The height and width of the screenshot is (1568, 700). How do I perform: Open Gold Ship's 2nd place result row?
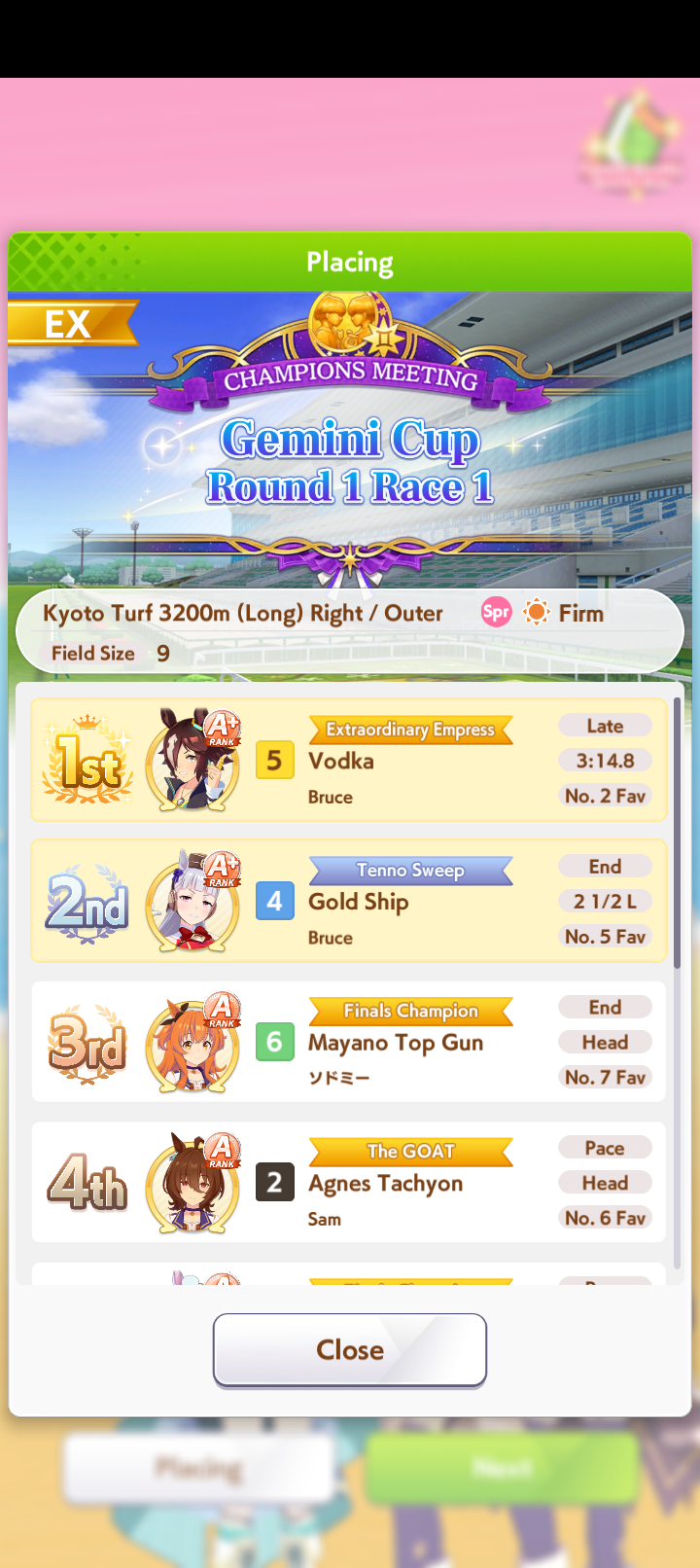click(348, 902)
